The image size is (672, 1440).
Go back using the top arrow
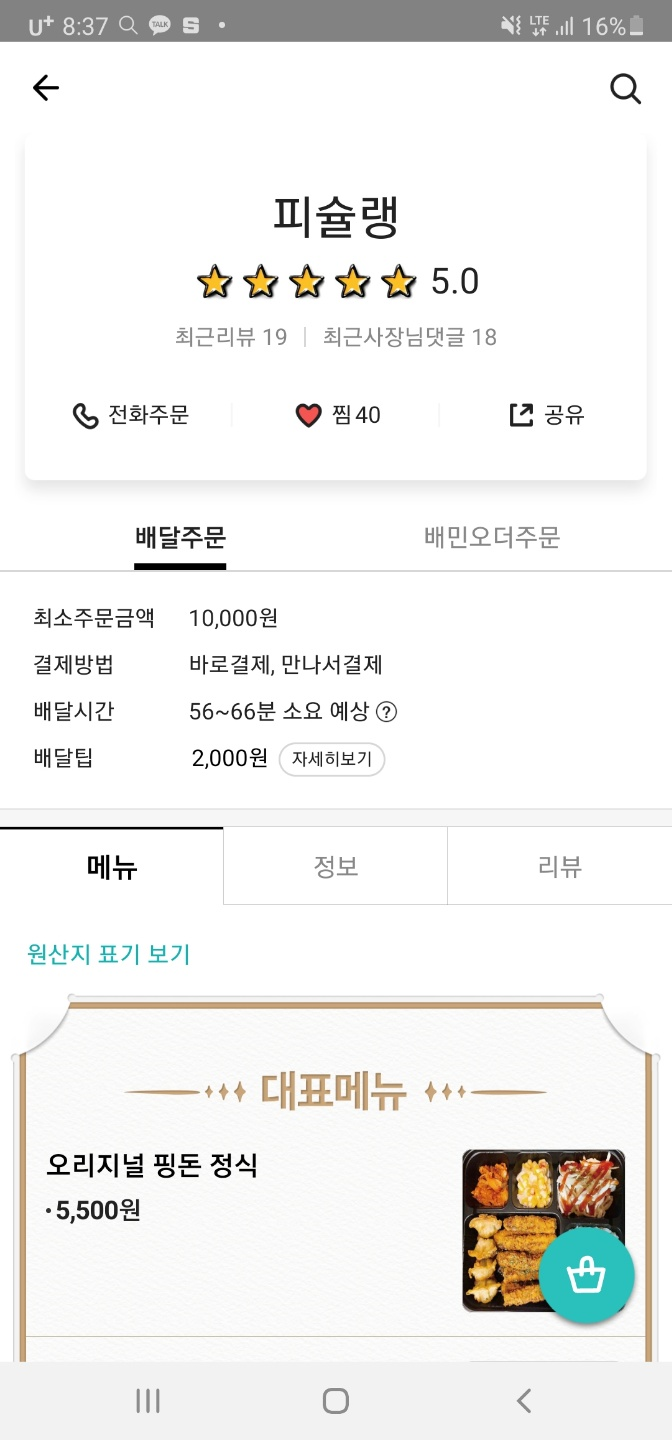tap(46, 88)
